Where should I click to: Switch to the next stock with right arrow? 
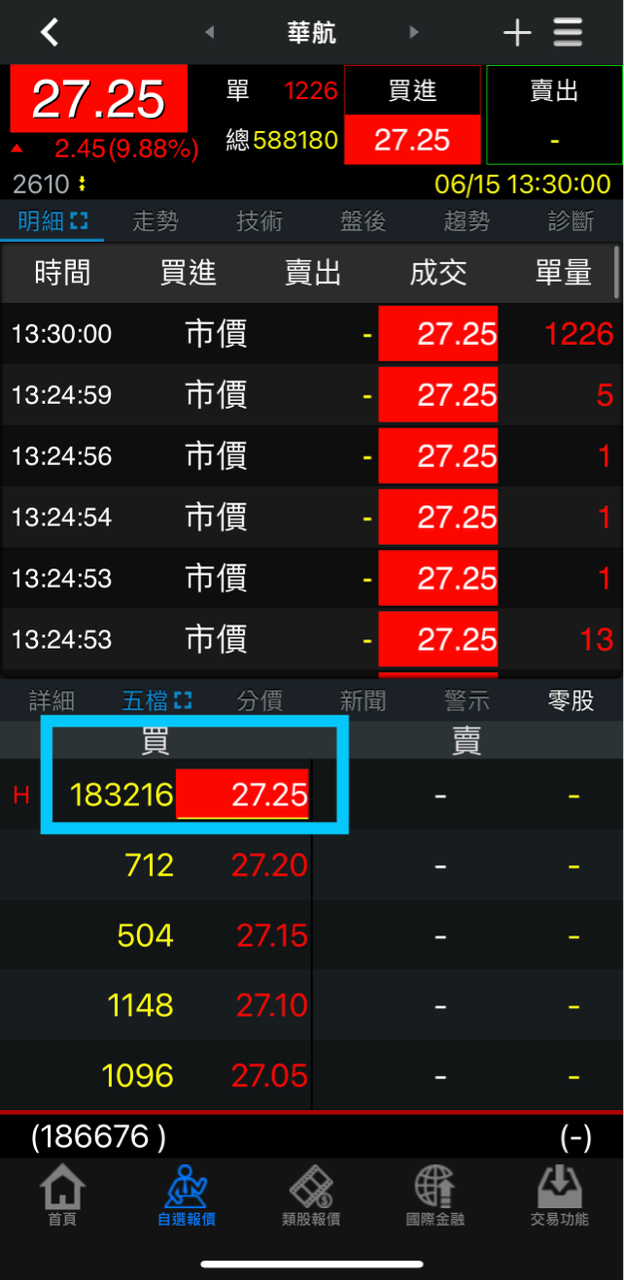click(414, 33)
